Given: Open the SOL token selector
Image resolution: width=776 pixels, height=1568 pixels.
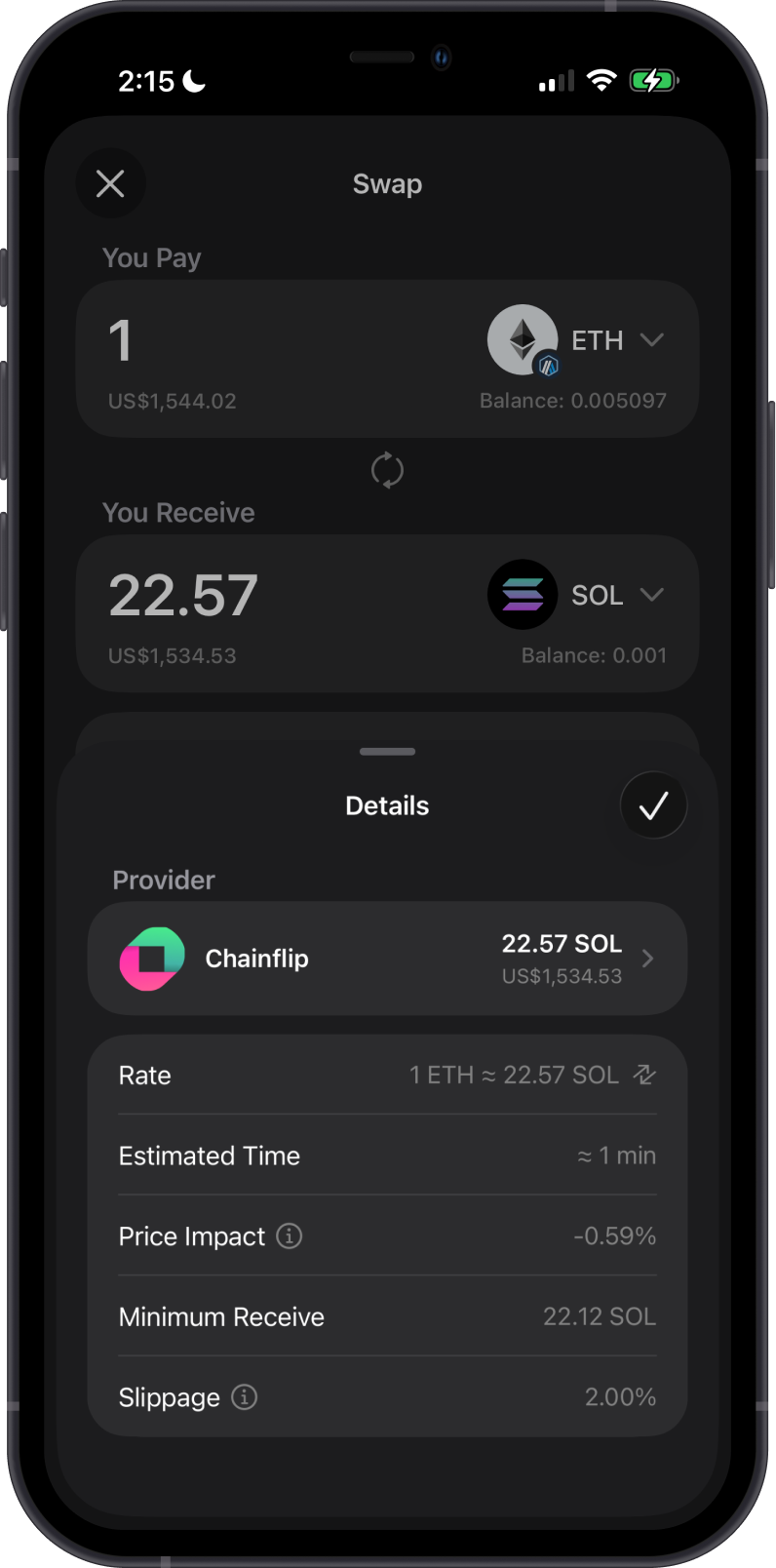Looking at the screenshot, I should (x=576, y=594).
